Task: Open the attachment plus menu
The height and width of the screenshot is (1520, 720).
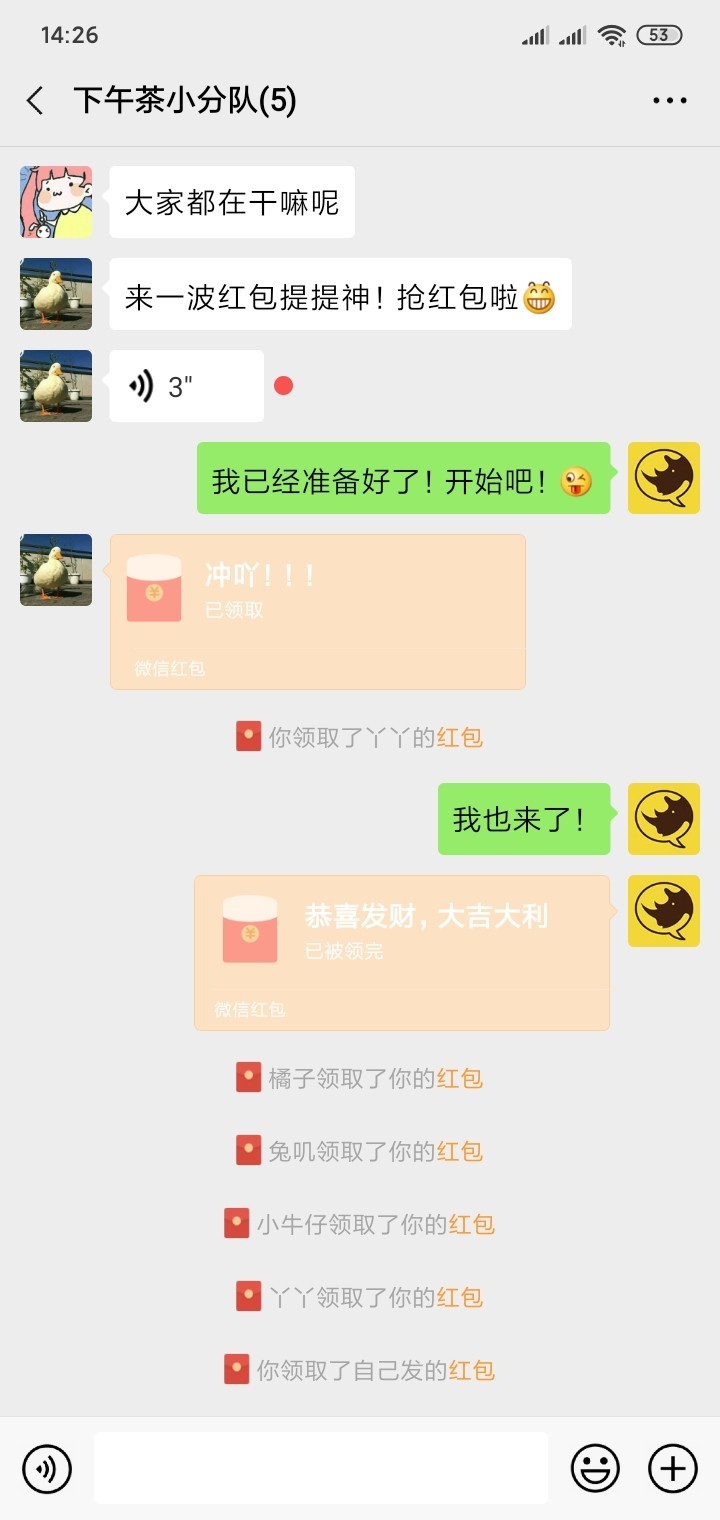Action: tap(671, 1469)
